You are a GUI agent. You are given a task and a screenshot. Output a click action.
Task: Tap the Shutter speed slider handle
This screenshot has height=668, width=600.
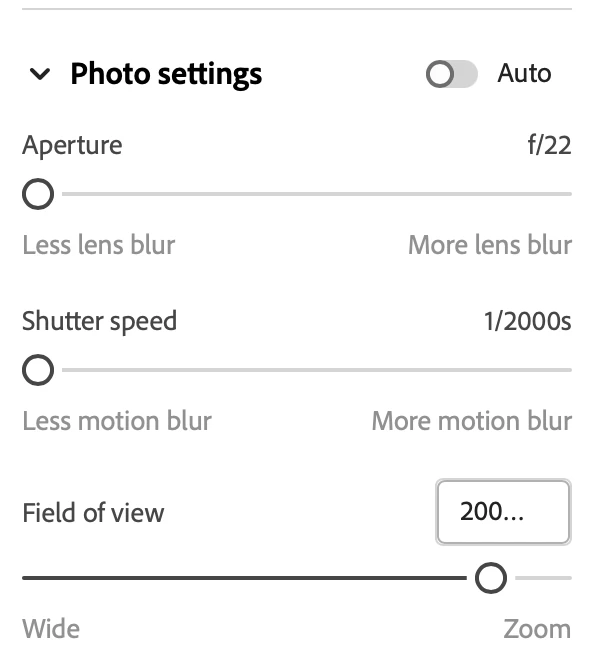[x=38, y=371]
